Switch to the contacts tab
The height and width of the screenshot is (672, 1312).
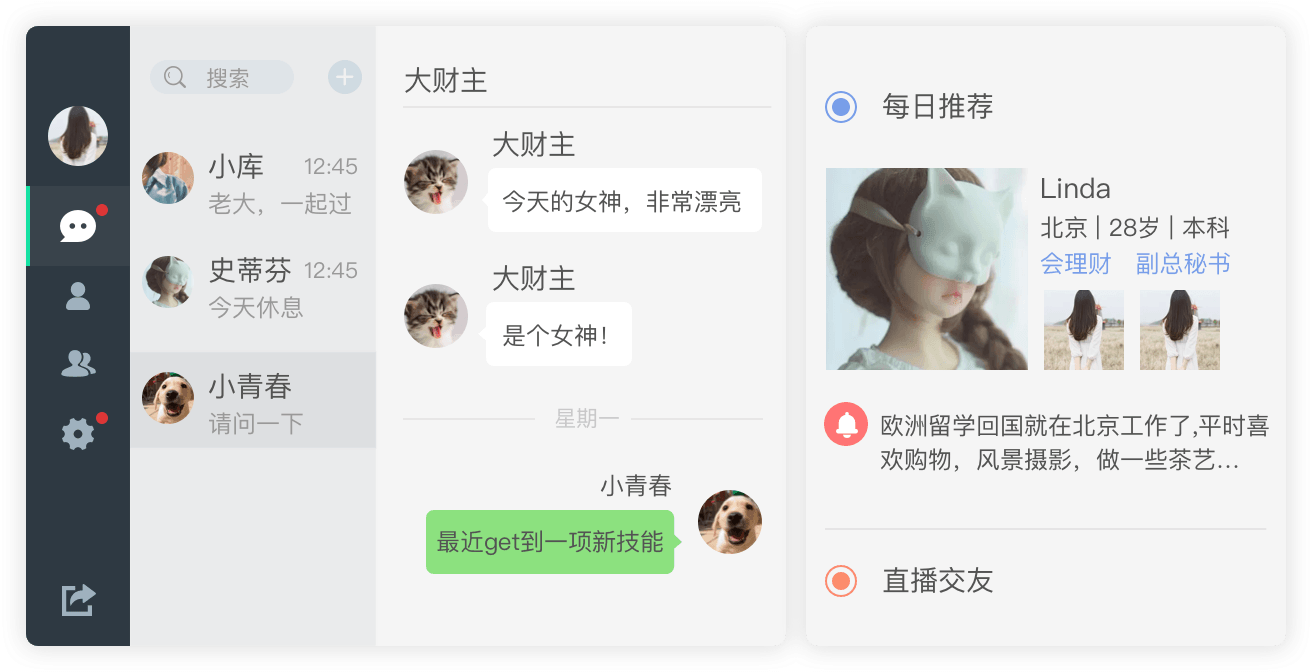pyautogui.click(x=78, y=296)
